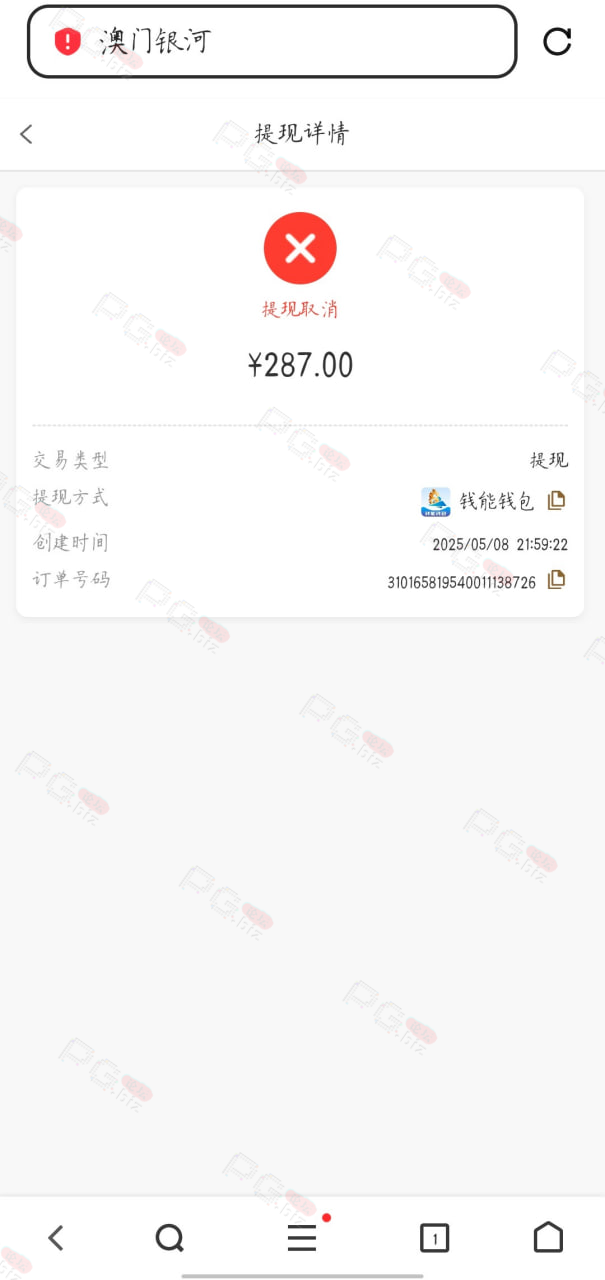Viewport: 605px width, 1280px height.
Task: Open the browser menu with three lines
Action: click(302, 1238)
